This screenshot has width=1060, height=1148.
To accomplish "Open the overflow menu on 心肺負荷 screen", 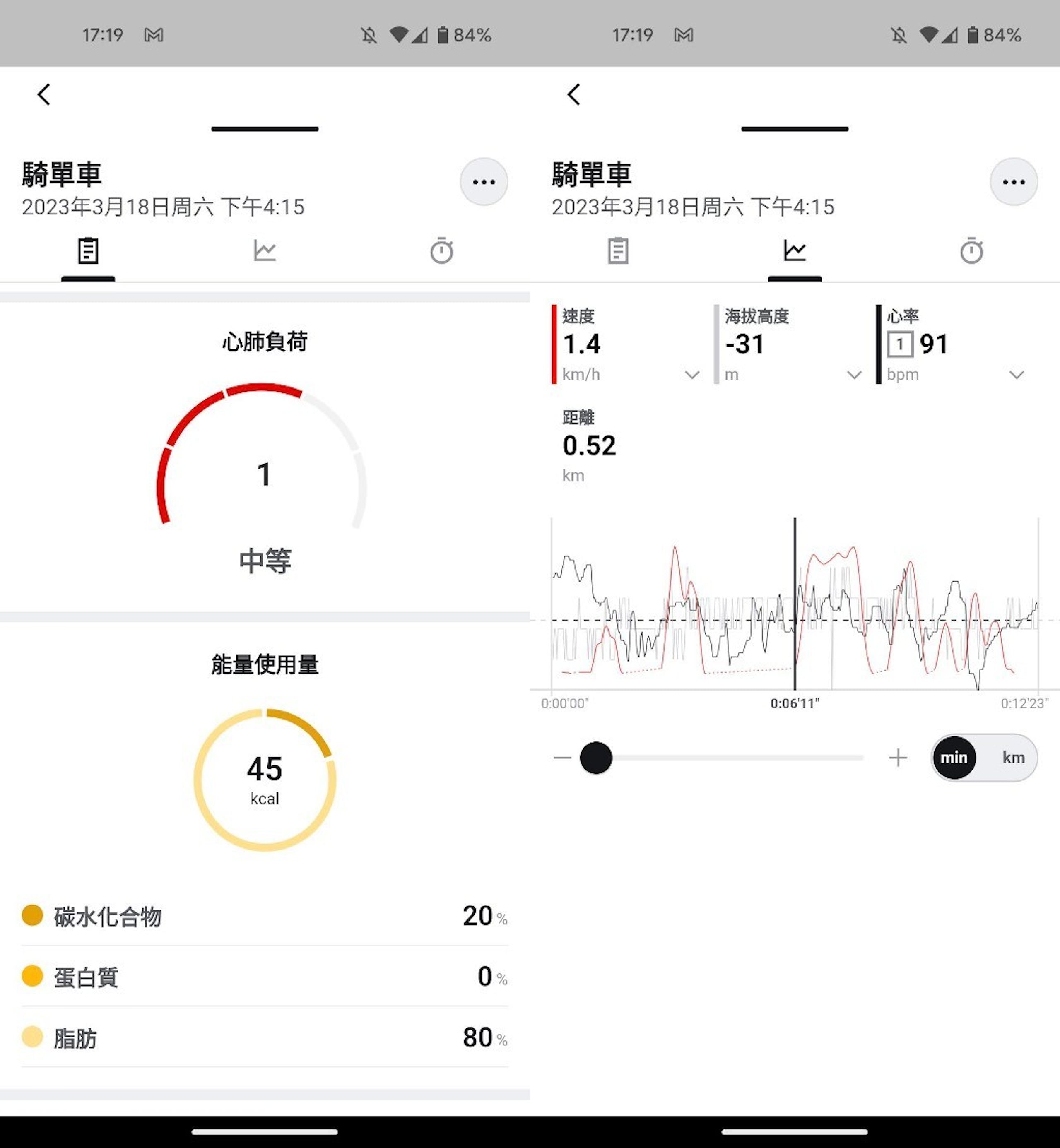I will click(x=484, y=182).
